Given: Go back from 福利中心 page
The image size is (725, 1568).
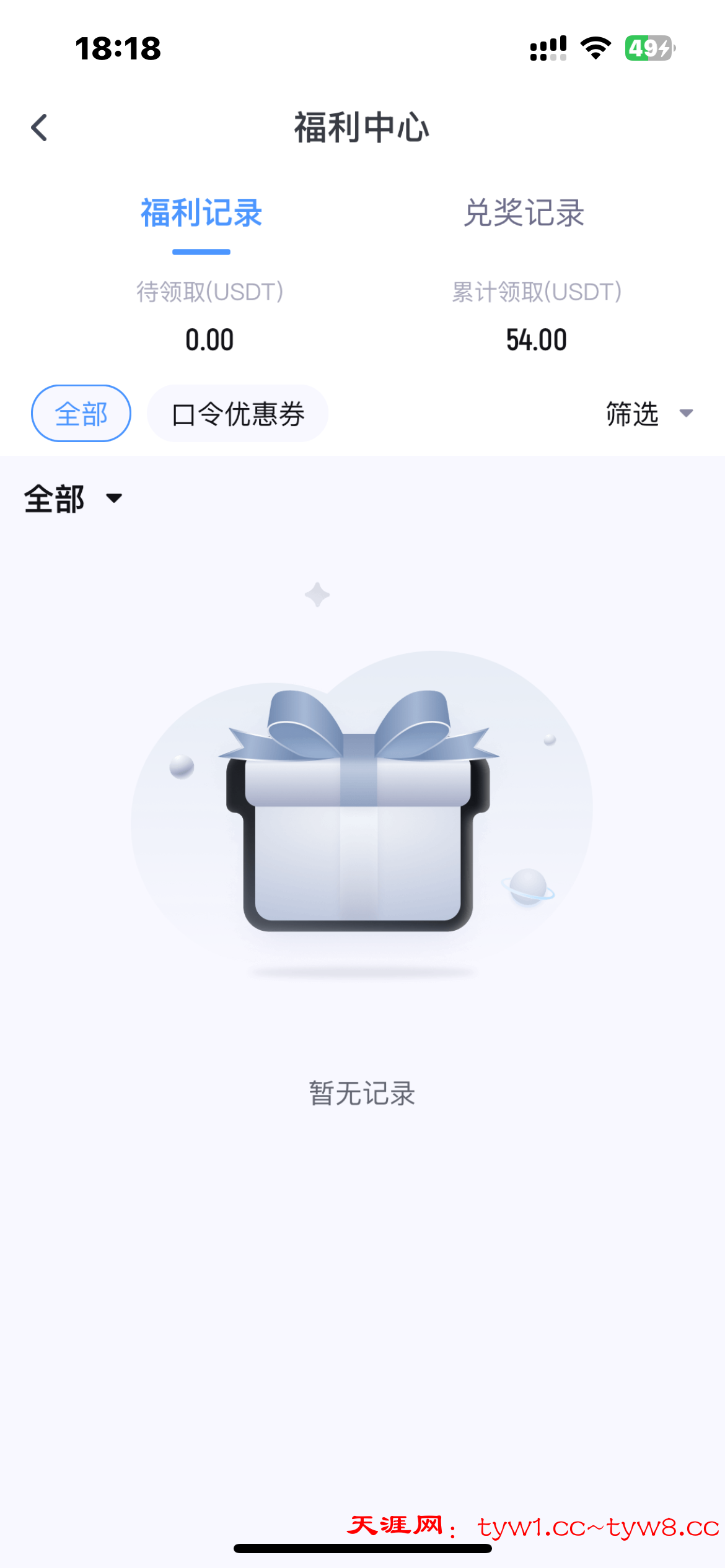Looking at the screenshot, I should [40, 128].
